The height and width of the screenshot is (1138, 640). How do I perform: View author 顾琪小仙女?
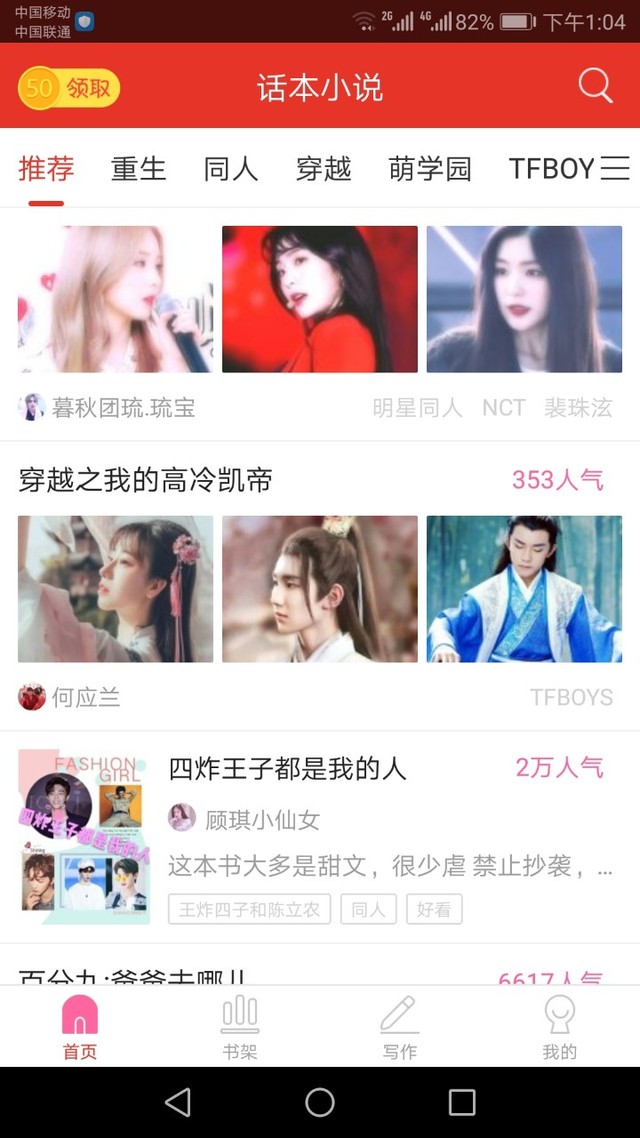pyautogui.click(x=262, y=820)
